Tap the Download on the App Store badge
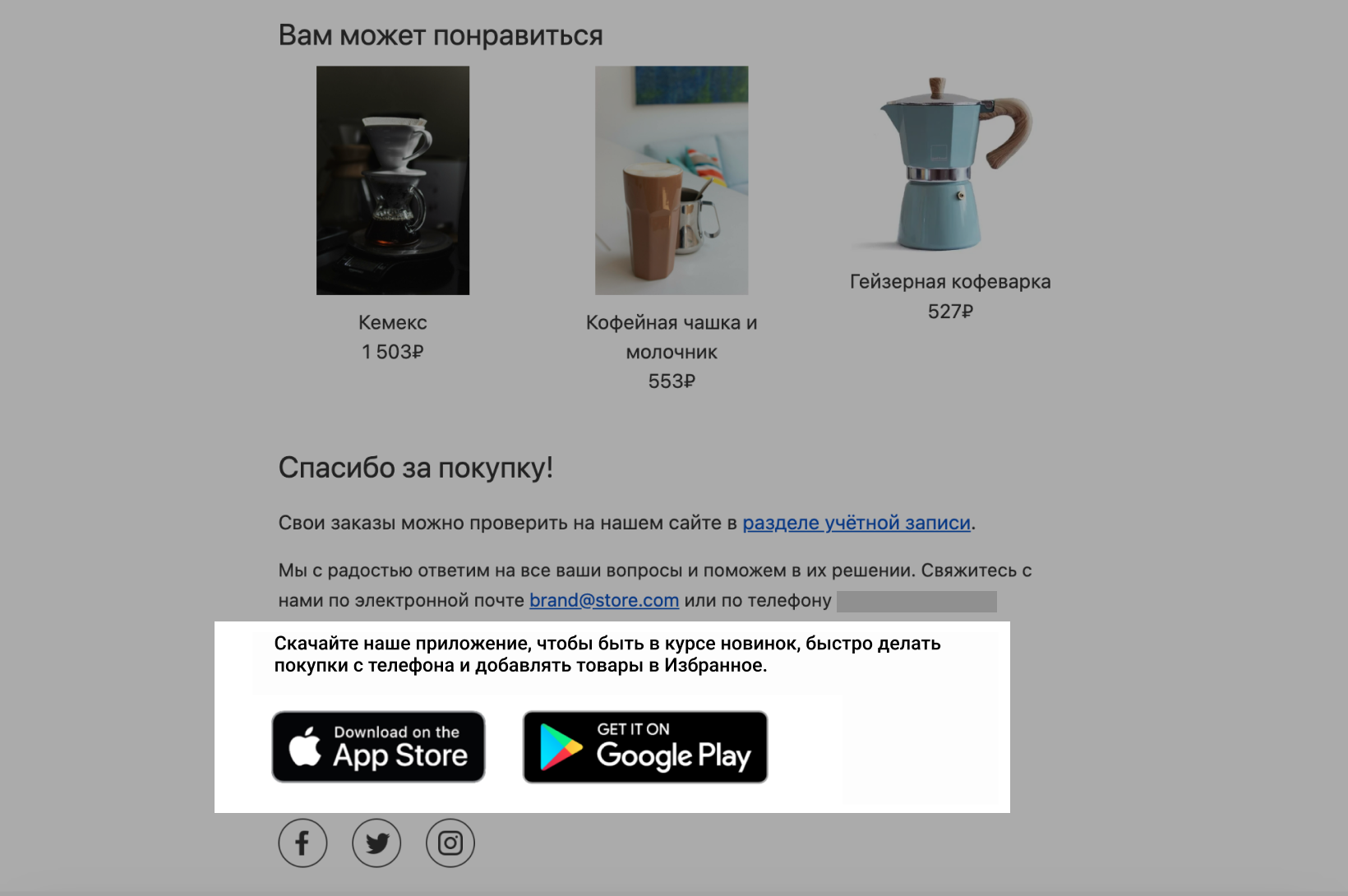This screenshot has width=1348, height=896. [378, 746]
